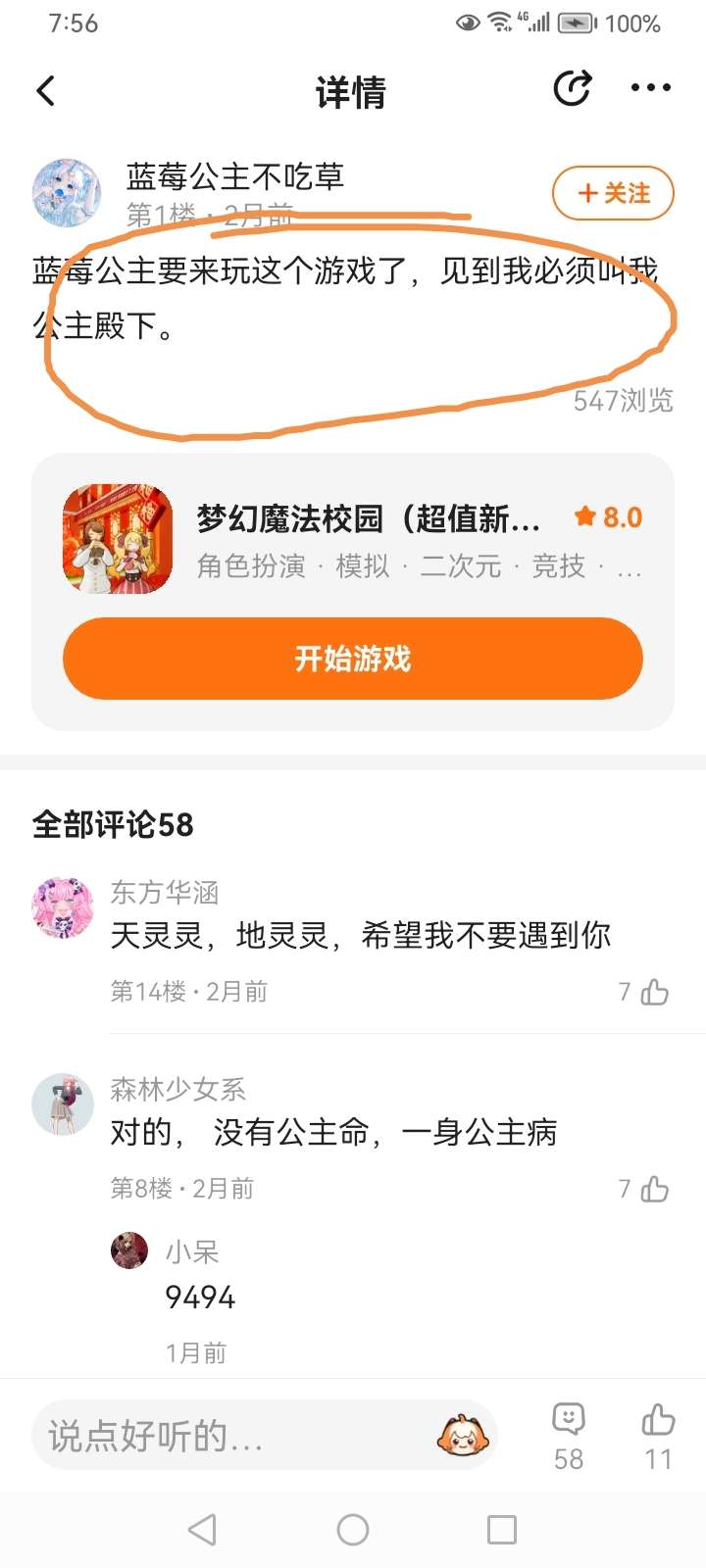View 森林少女系's profile avatar
The width and height of the screenshot is (706, 1568).
point(63,1104)
